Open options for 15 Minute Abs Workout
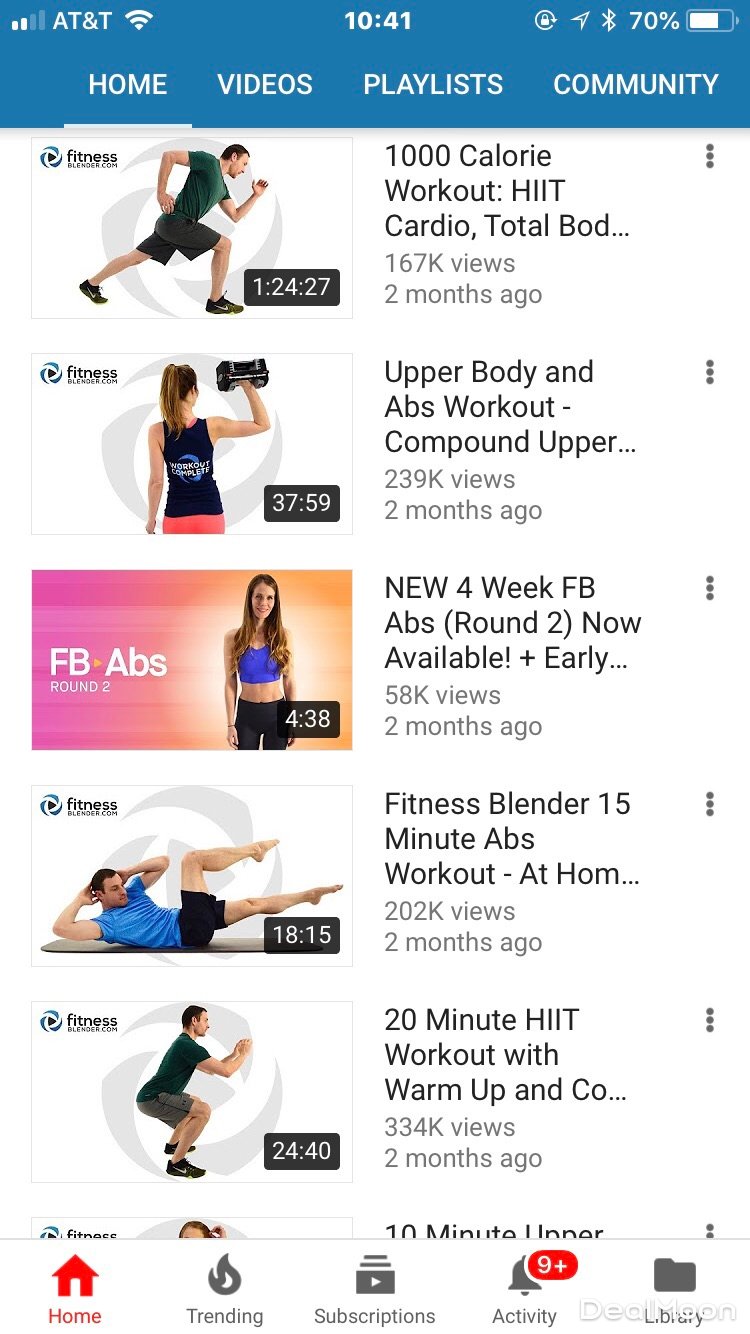 709,804
